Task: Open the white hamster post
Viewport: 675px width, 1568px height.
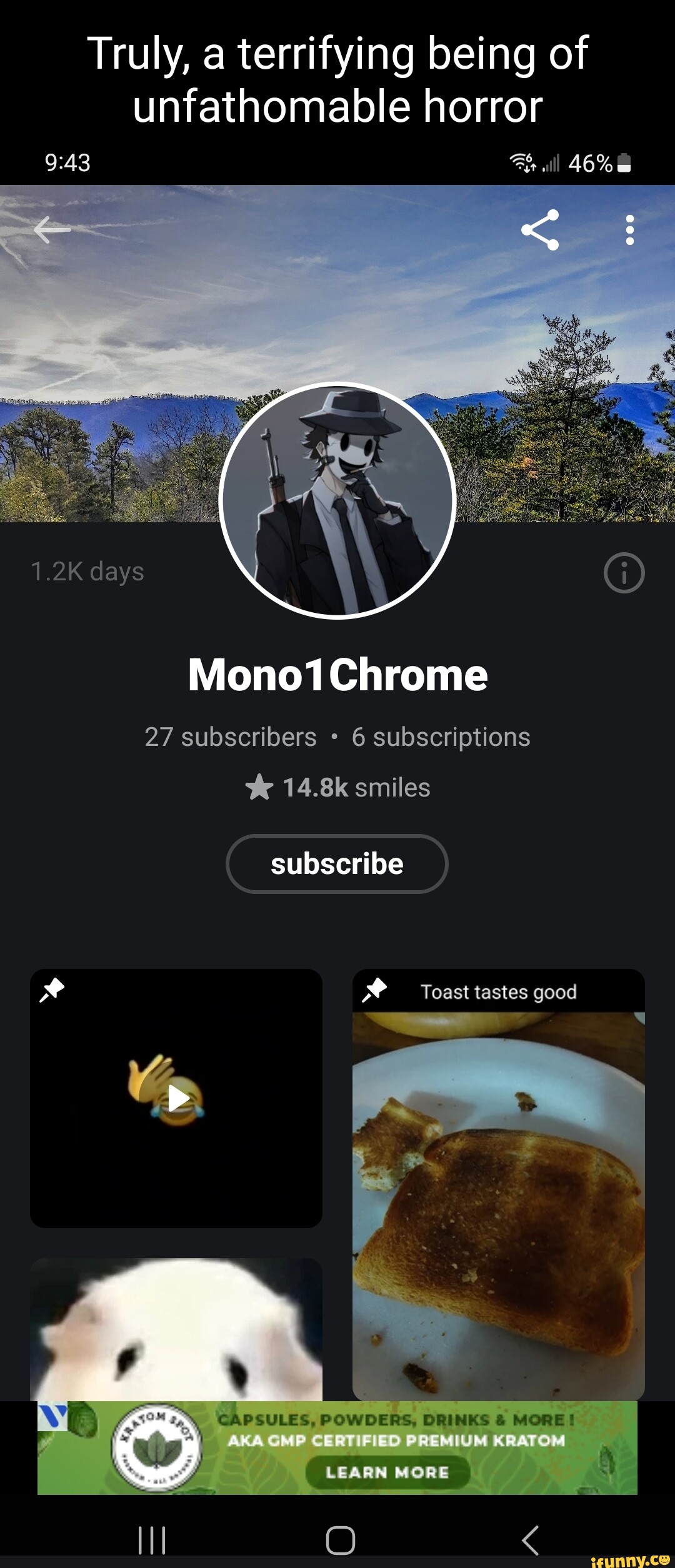Action: pos(176,1331)
